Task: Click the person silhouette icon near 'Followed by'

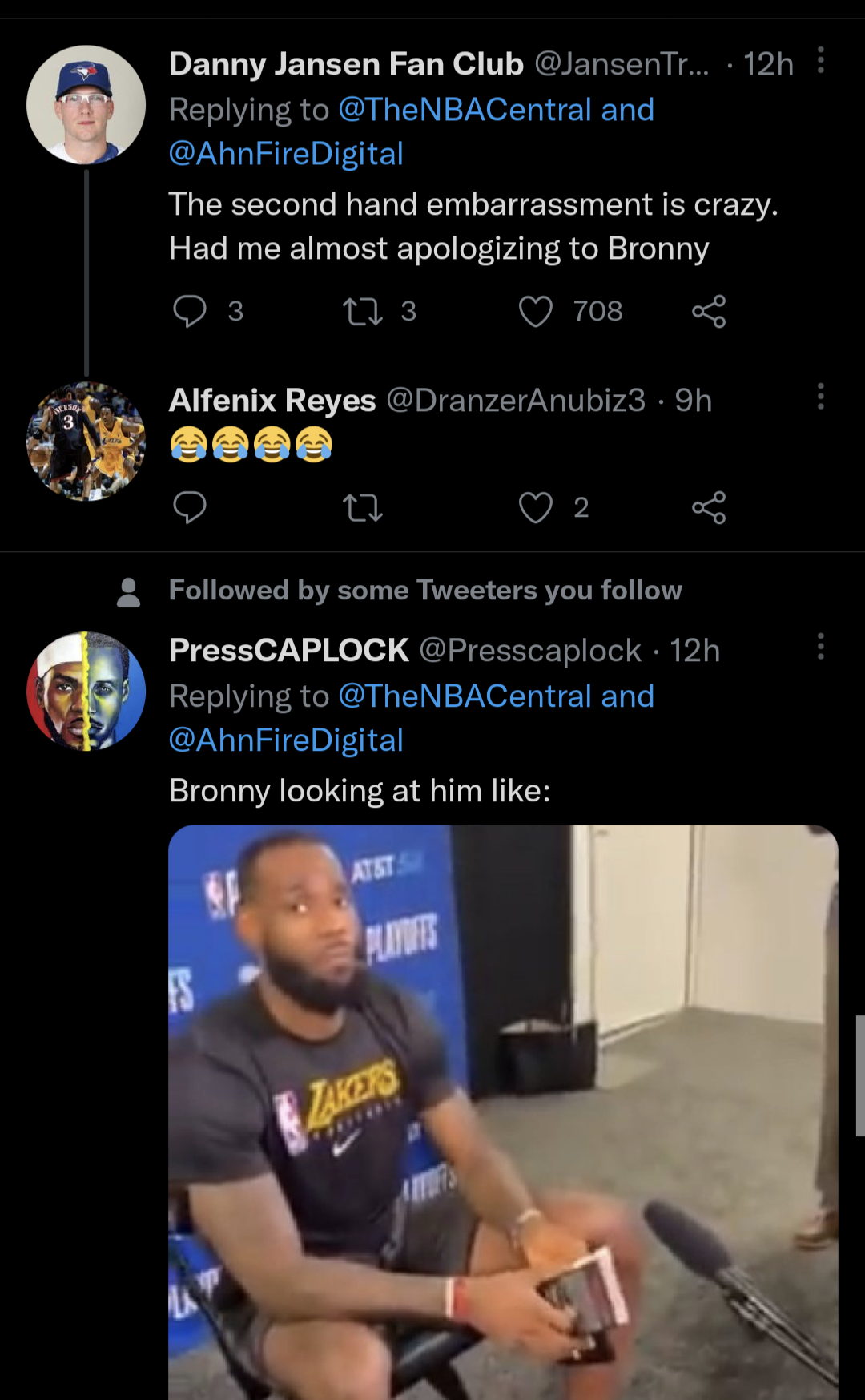Action: [x=128, y=591]
